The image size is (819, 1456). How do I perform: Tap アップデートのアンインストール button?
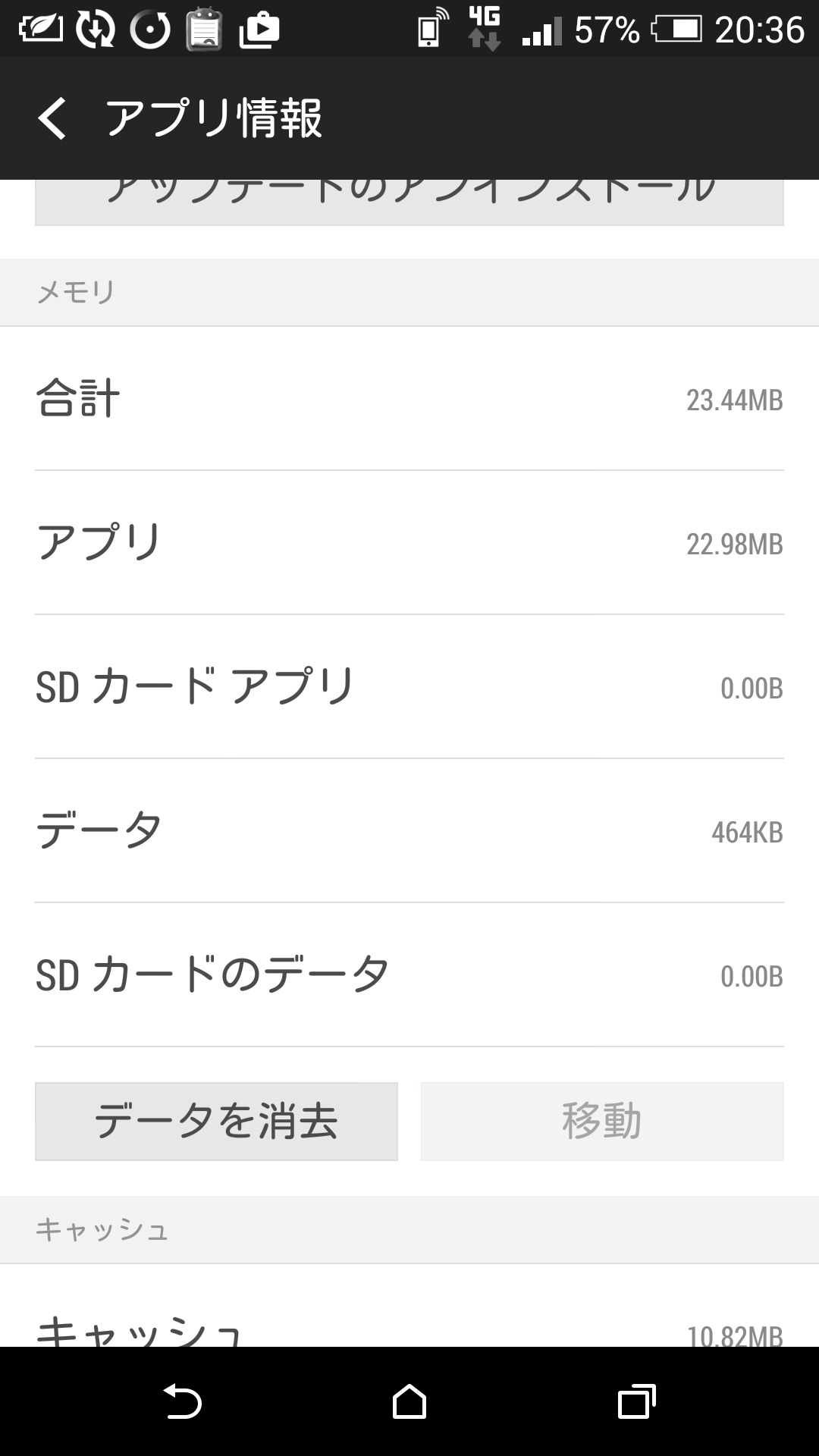(x=409, y=201)
